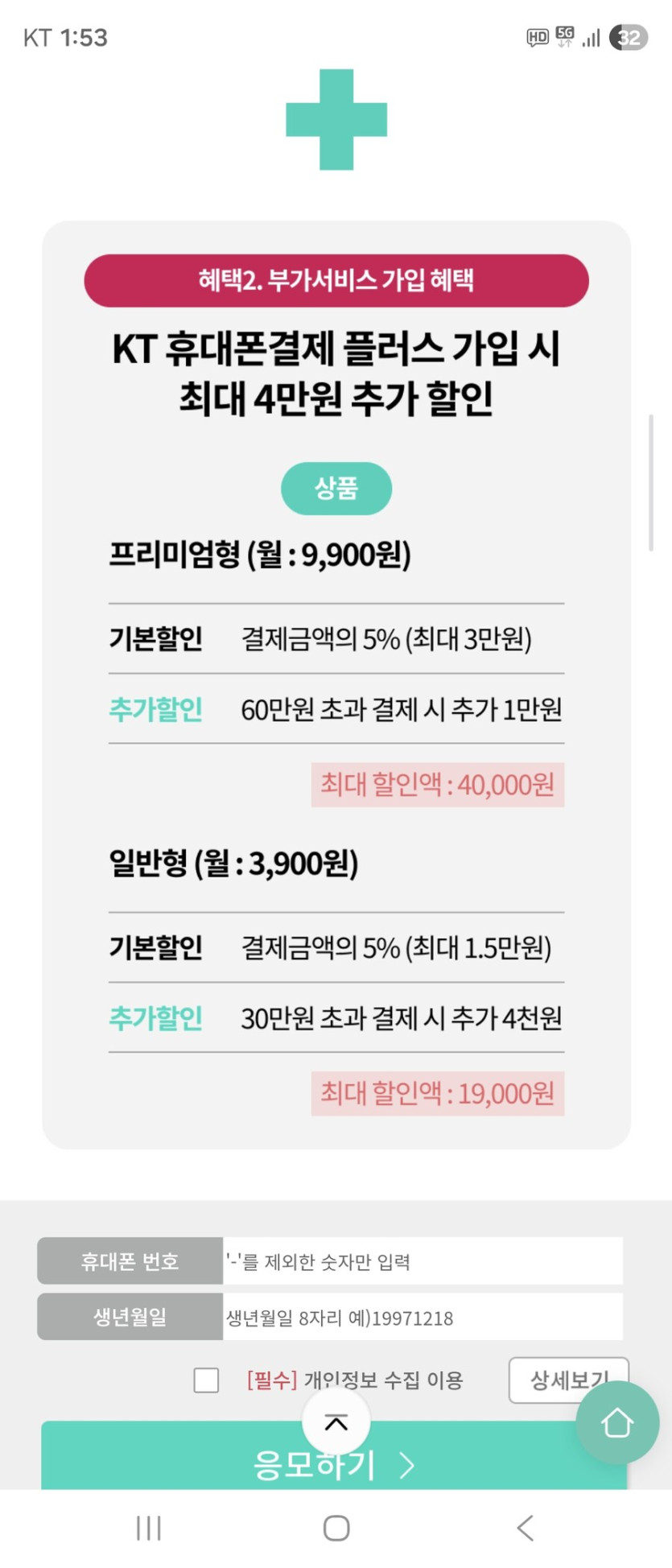This screenshot has height=1568, width=672.
Task: Collapse the page with the up-chevron button
Action: [336, 1422]
